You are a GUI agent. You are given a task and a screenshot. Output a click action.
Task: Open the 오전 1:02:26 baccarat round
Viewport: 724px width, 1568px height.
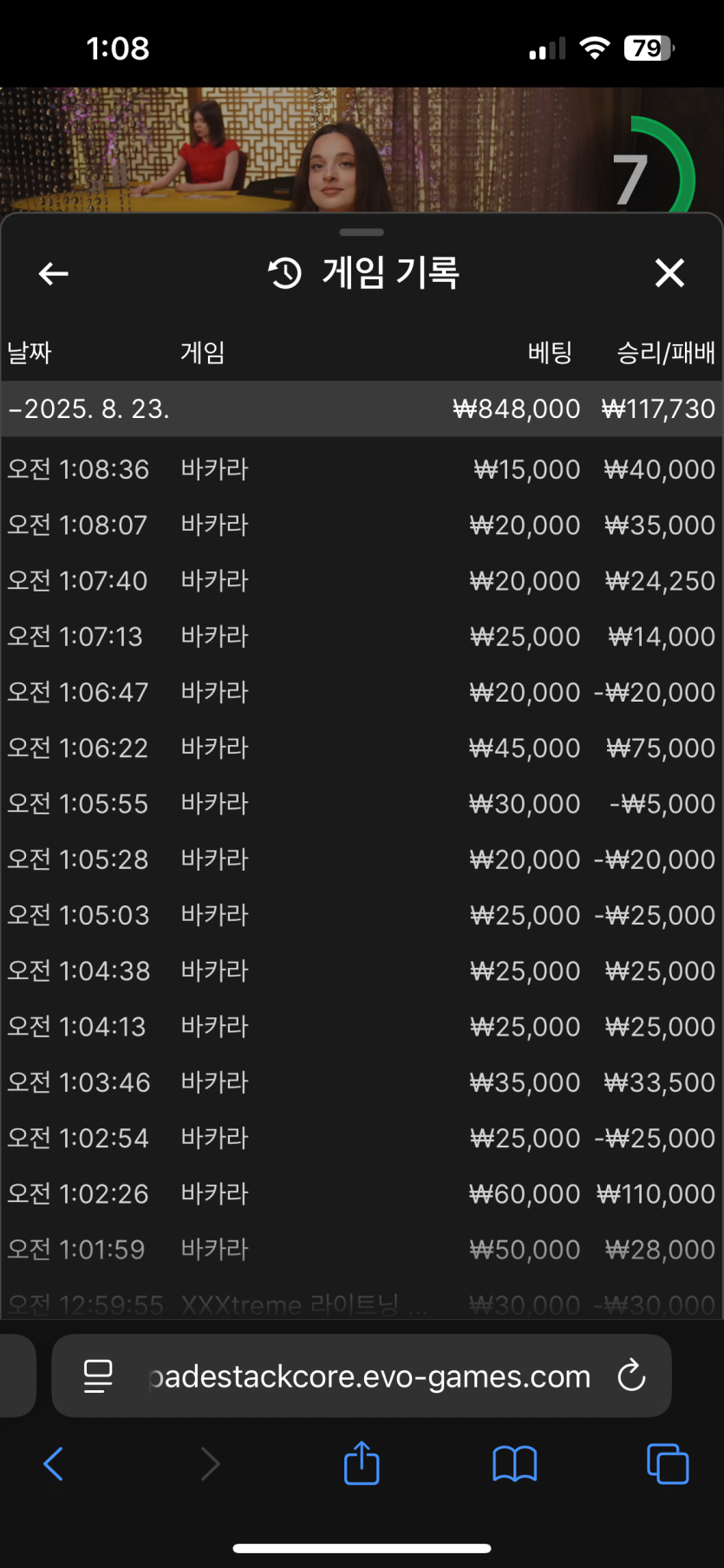point(361,1193)
